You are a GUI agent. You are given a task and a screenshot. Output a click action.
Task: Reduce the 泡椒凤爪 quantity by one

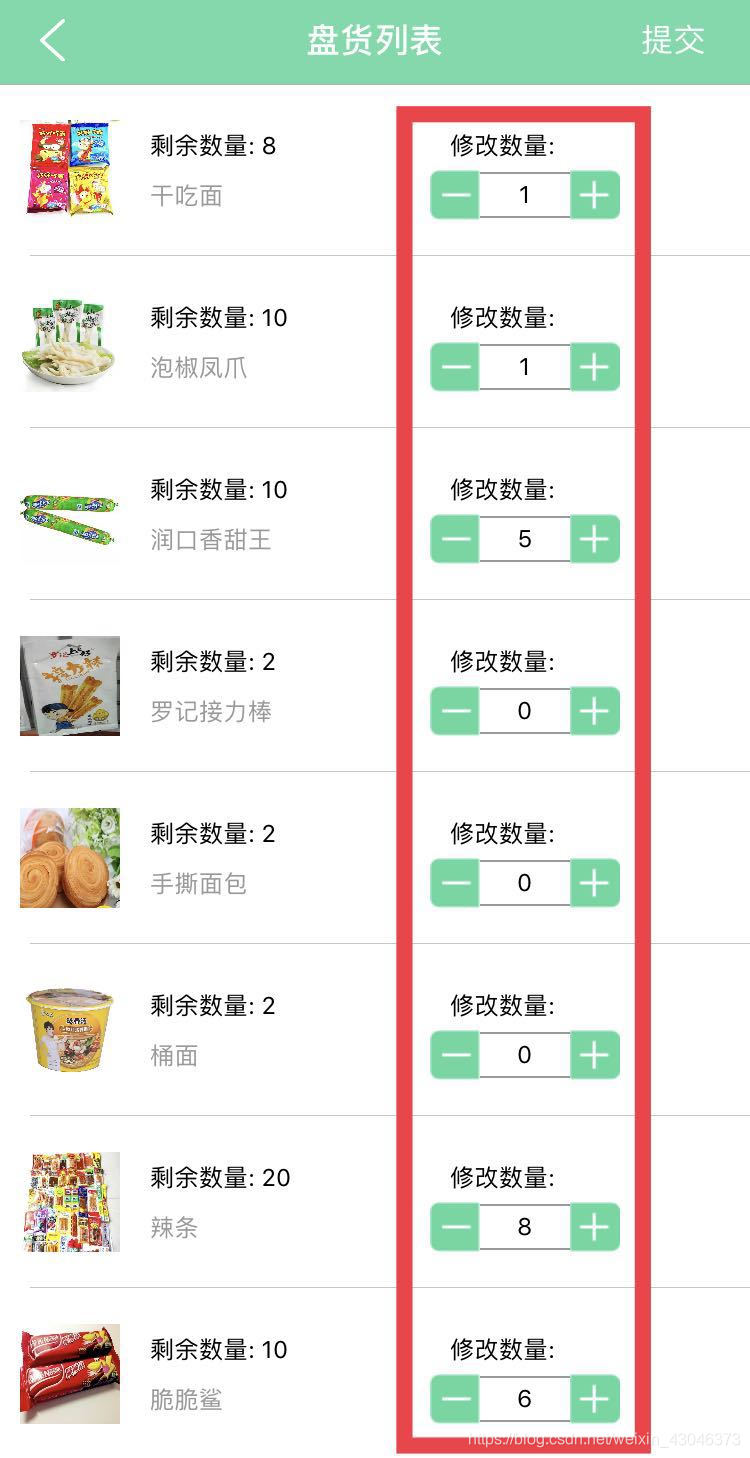[455, 367]
